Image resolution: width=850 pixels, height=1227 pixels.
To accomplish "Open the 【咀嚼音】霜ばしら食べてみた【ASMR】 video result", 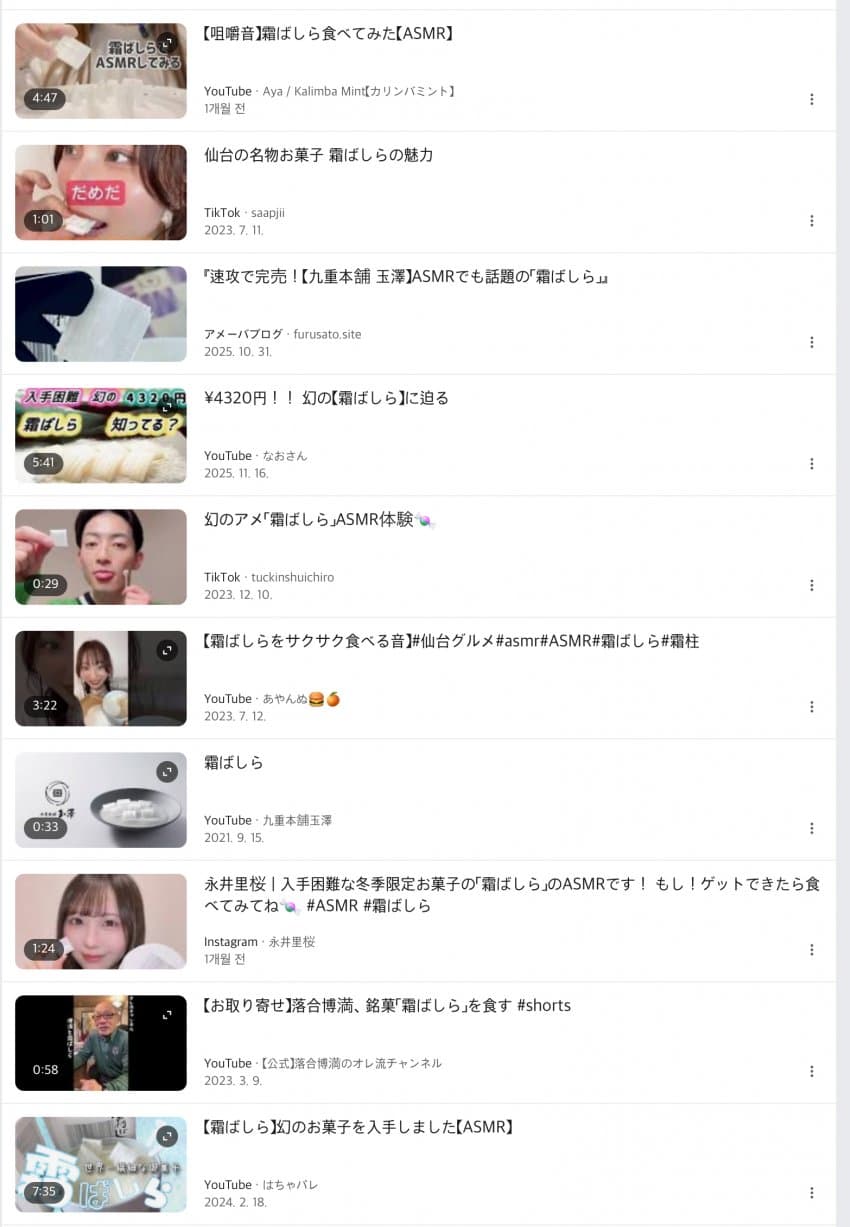I will [329, 34].
